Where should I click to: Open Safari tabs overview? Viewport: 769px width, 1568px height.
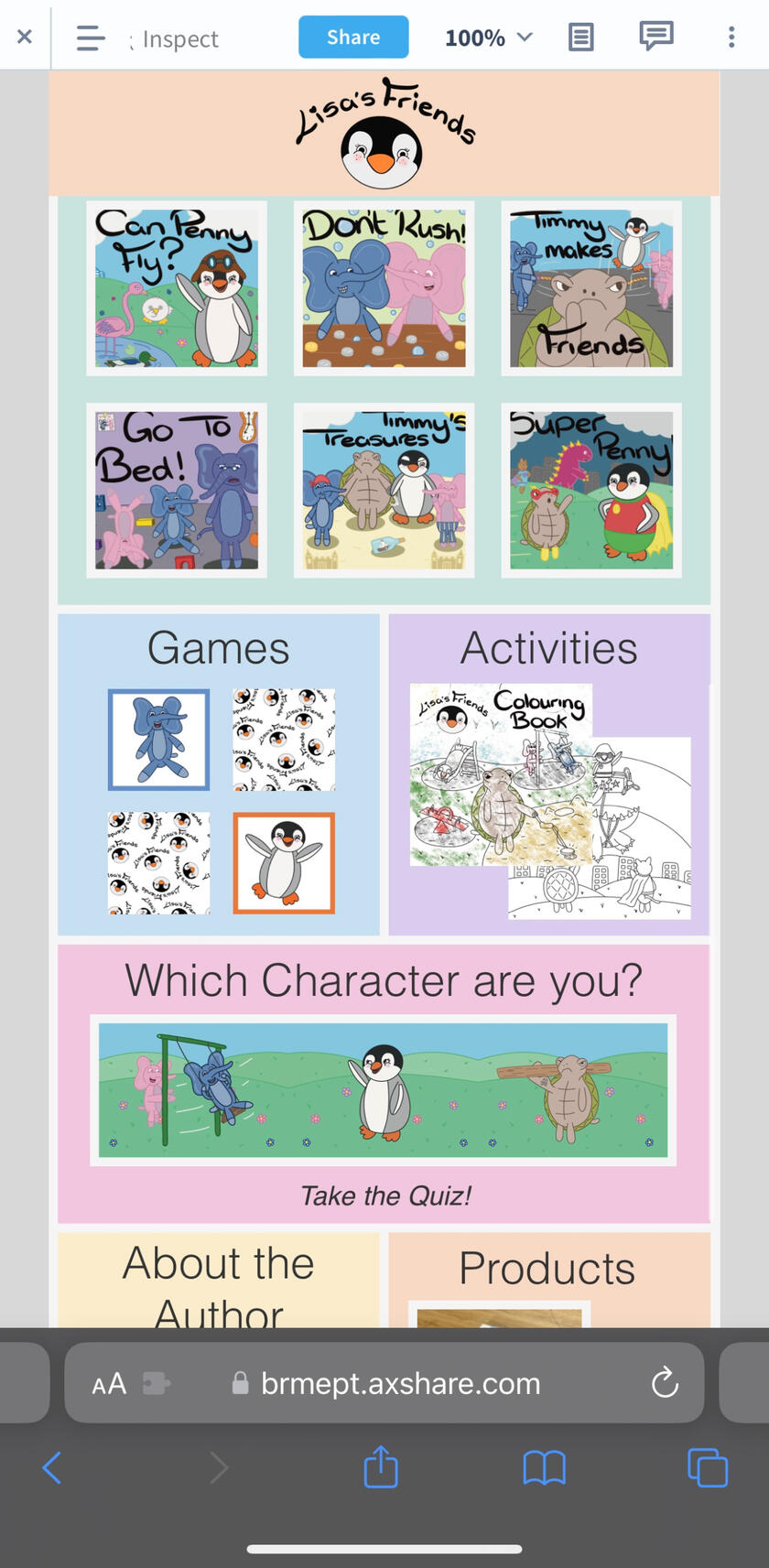(707, 1467)
